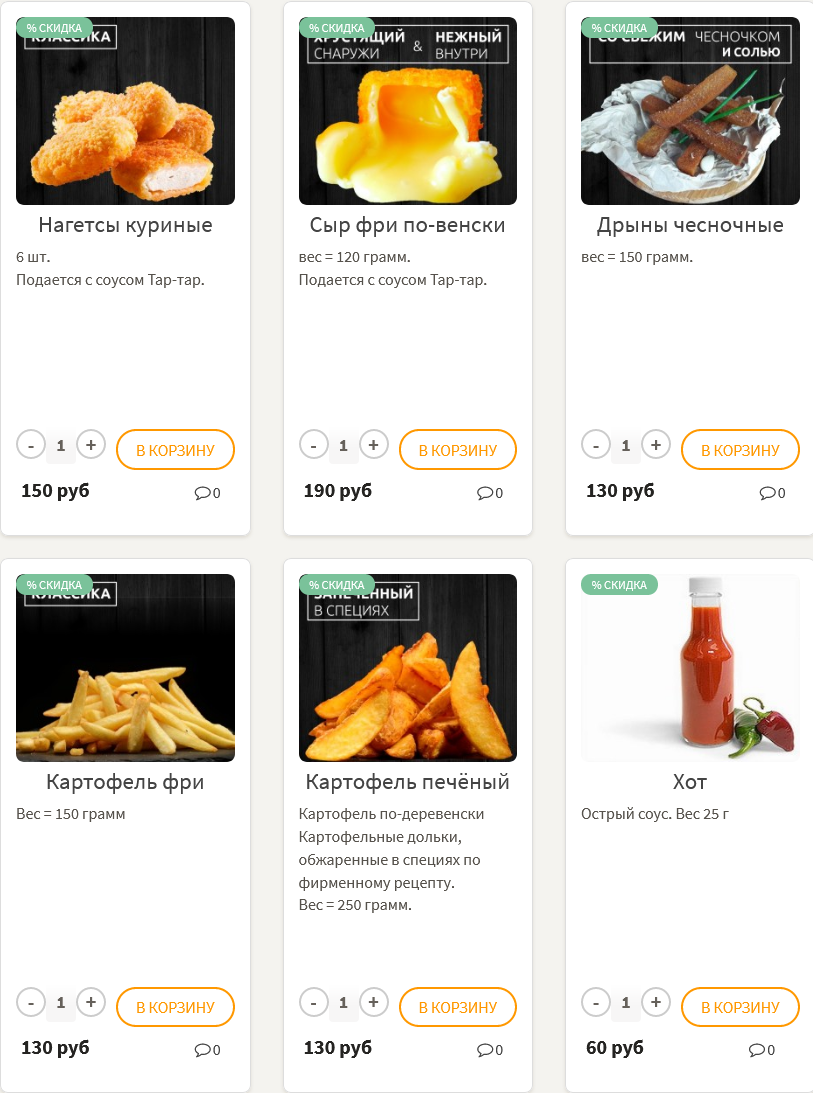Open the Сыр фри по-венски product photo
This screenshot has height=1093, width=813.
(408, 112)
